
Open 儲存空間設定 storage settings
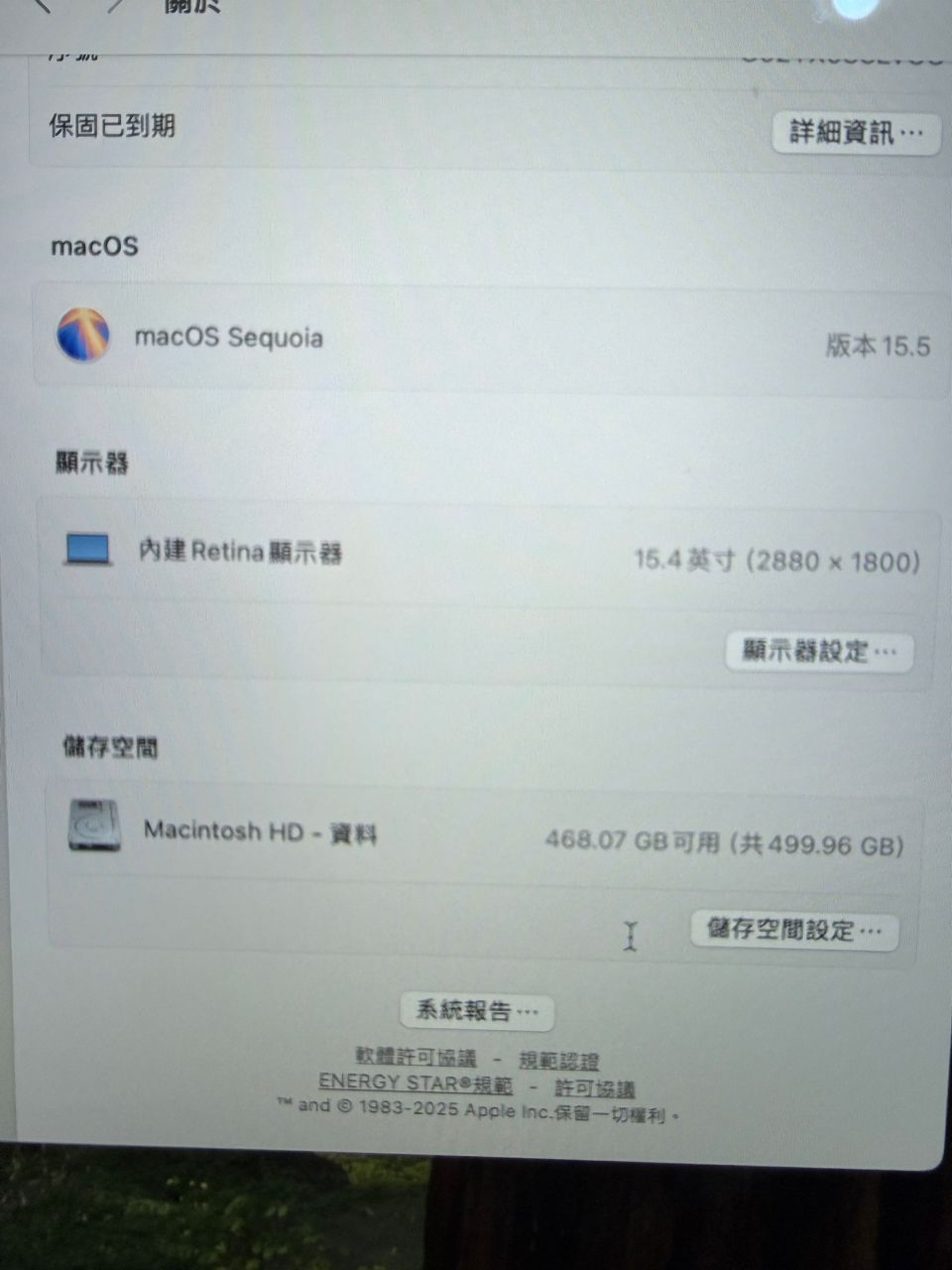[x=793, y=930]
